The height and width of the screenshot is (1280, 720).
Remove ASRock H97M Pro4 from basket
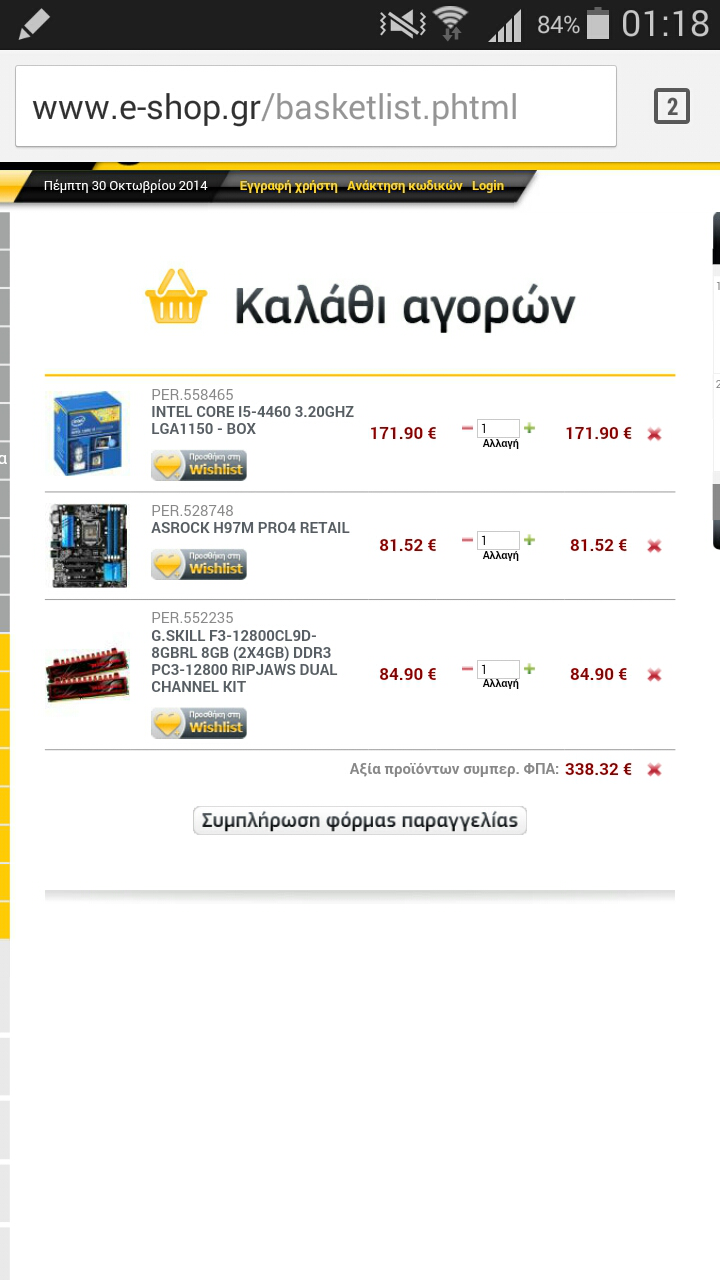(654, 546)
